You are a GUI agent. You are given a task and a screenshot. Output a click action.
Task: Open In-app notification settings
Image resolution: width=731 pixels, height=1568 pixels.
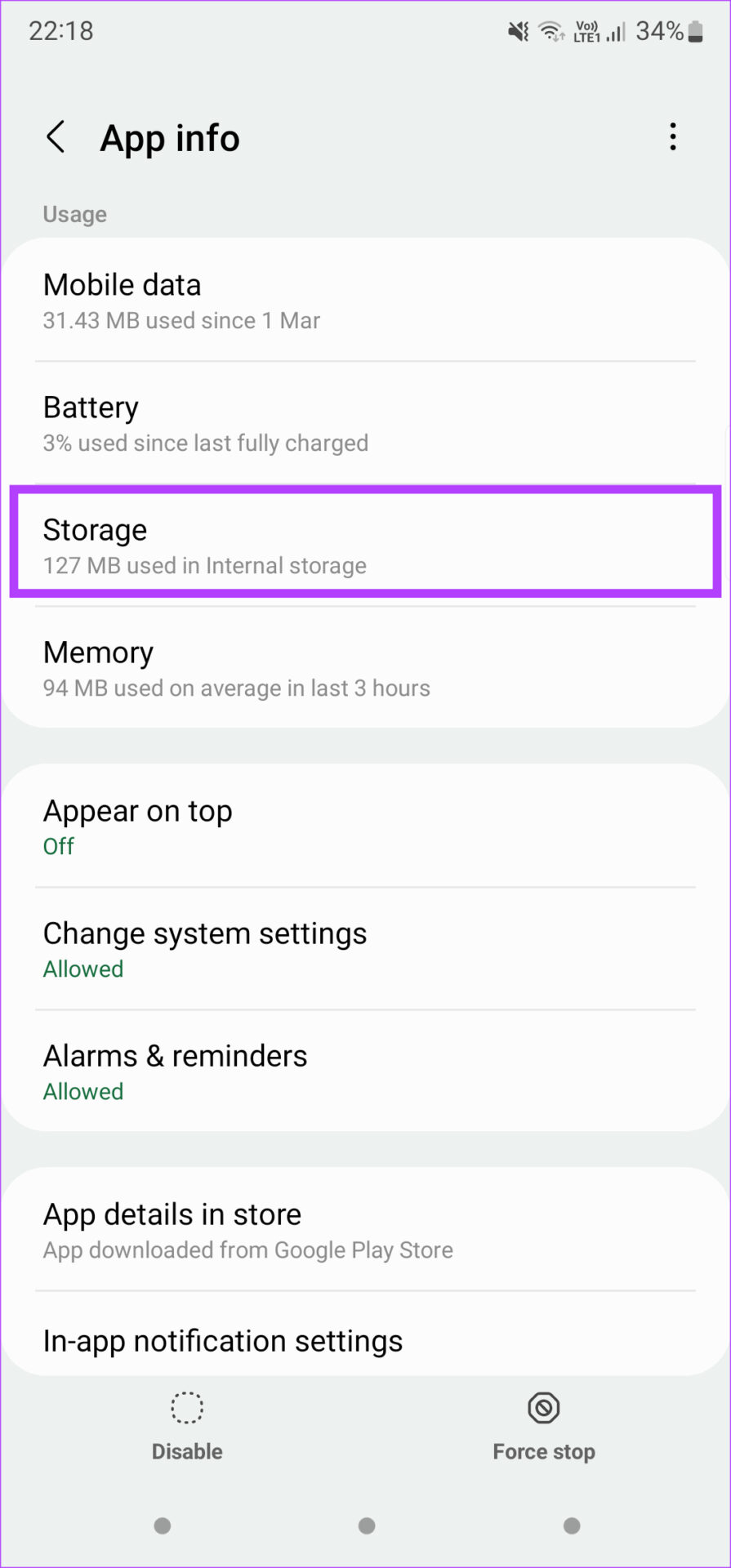pos(365,1340)
